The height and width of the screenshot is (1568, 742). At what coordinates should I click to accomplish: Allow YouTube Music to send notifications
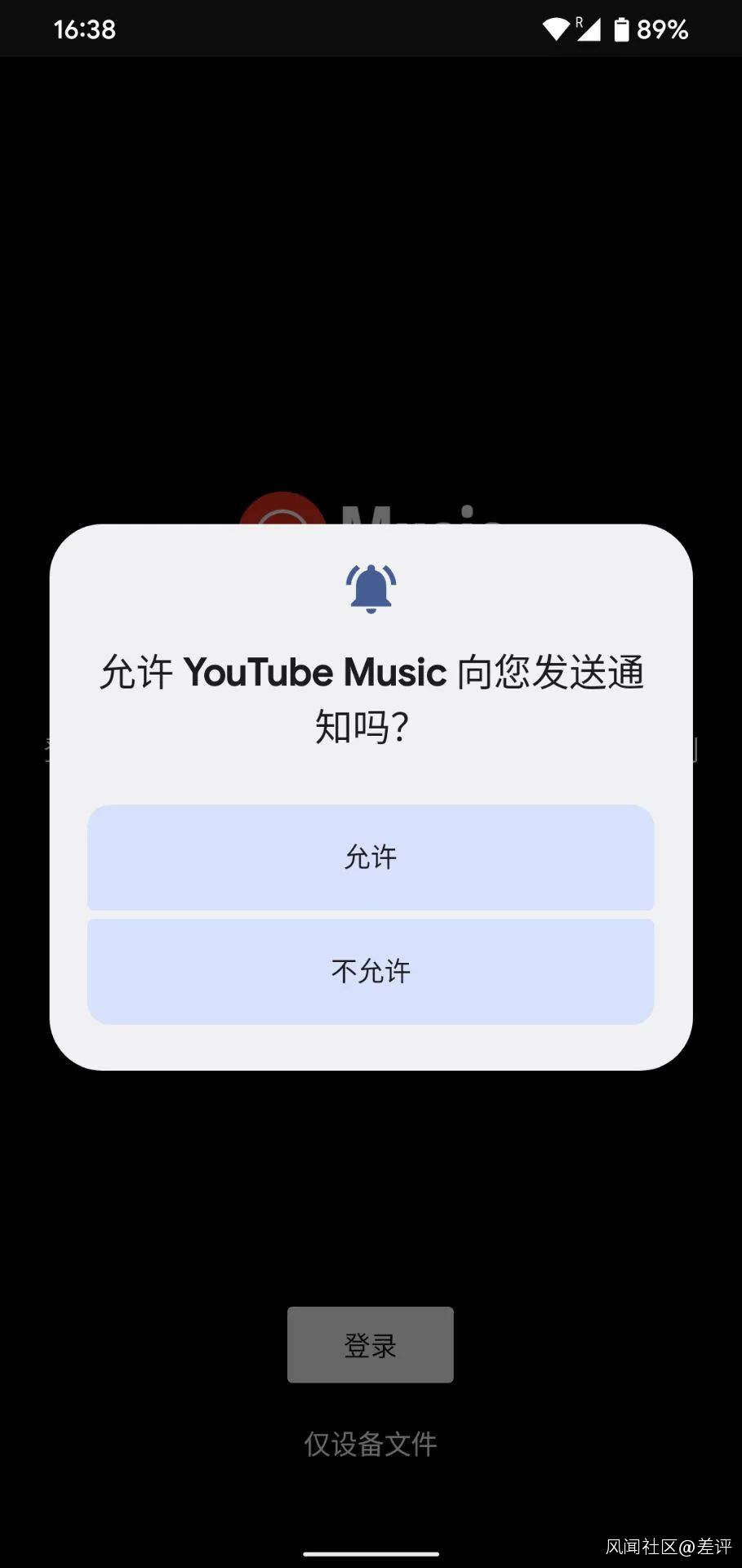tap(371, 857)
